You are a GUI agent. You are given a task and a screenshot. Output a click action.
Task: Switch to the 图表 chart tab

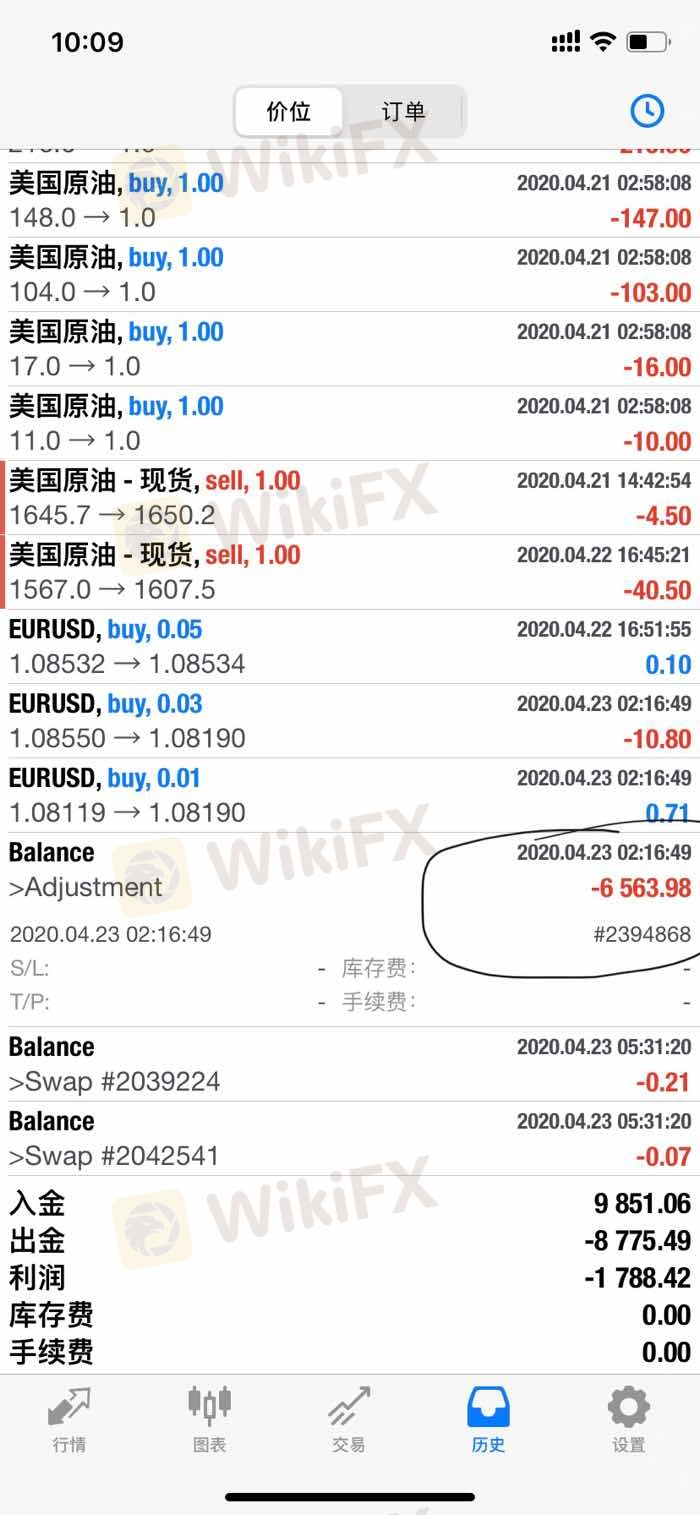[209, 1420]
